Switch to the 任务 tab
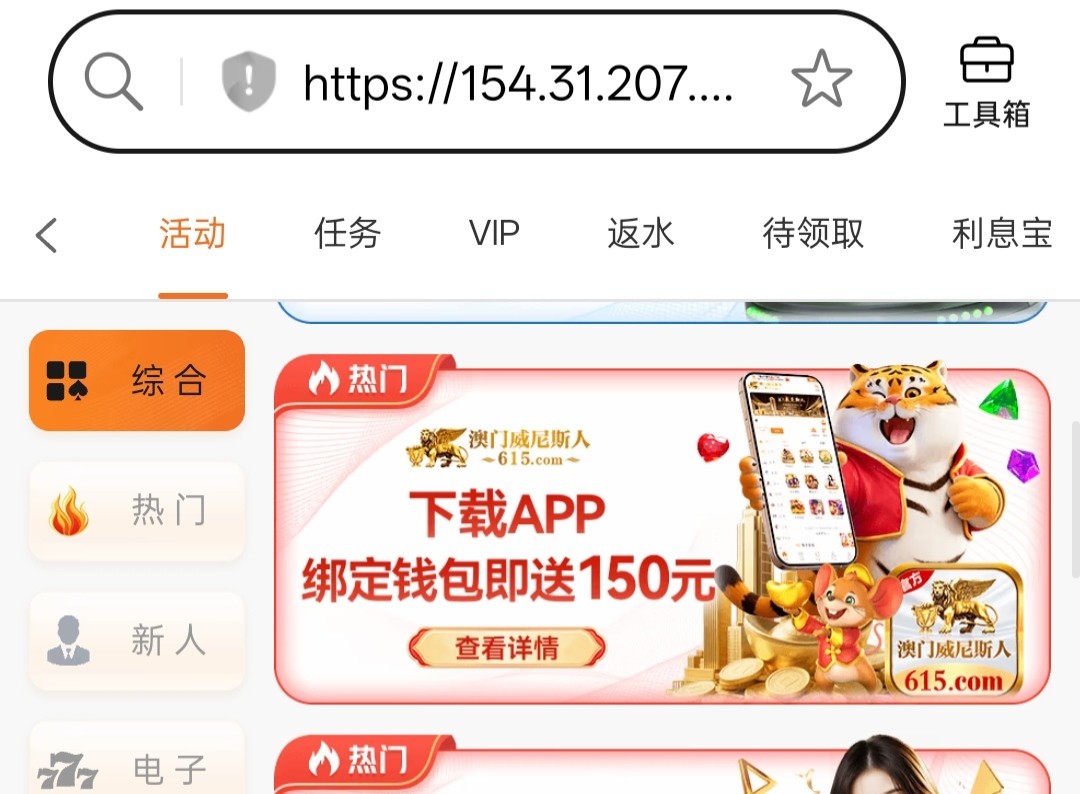The height and width of the screenshot is (794, 1080). [x=347, y=234]
